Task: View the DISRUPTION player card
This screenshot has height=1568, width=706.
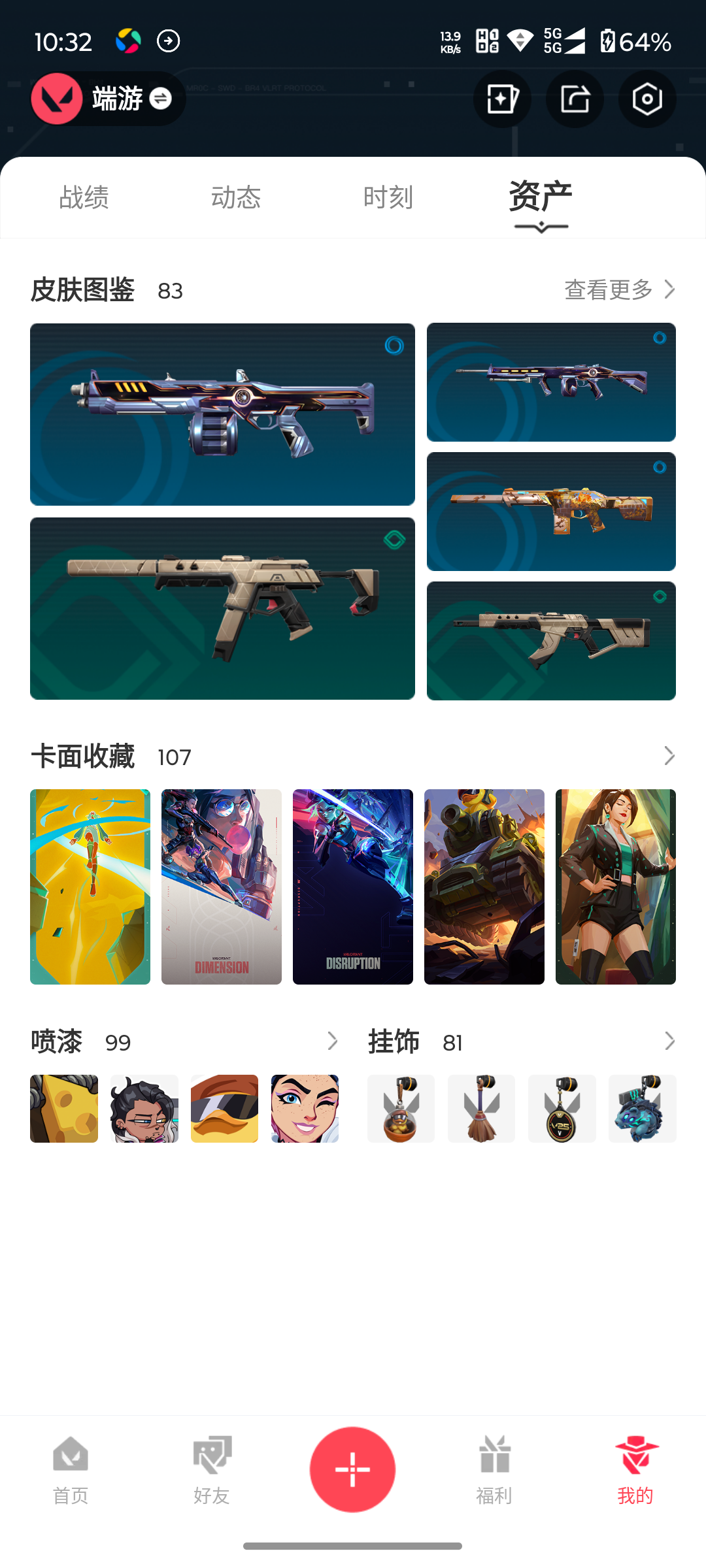Action: click(353, 887)
